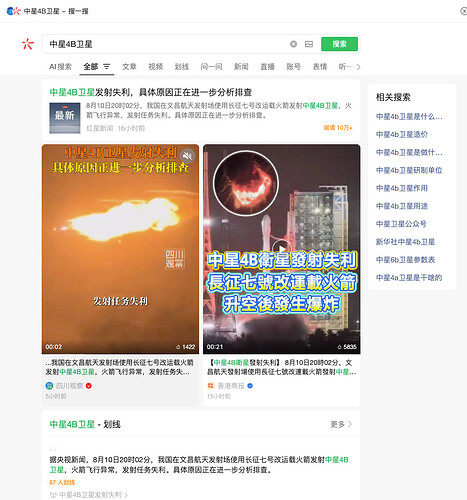
Task: Open image search icon in search box
Action: [309, 44]
